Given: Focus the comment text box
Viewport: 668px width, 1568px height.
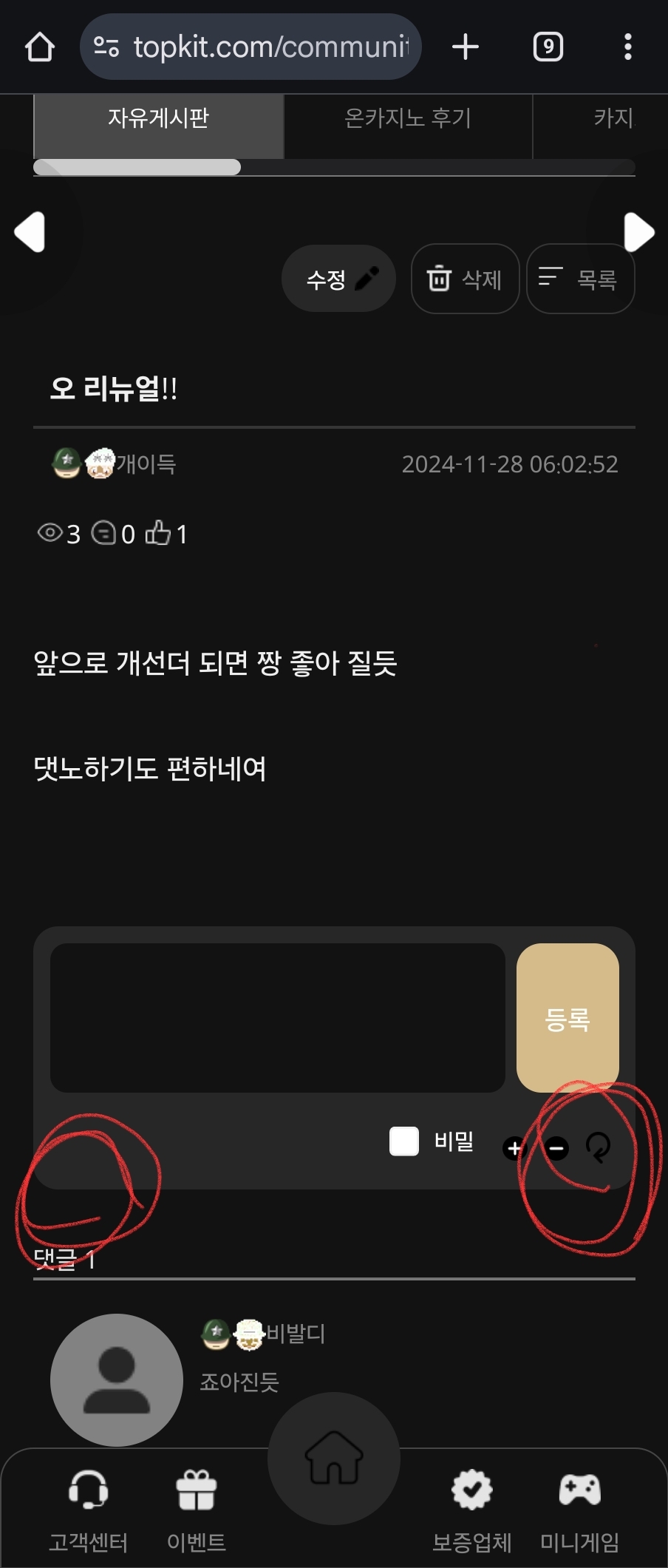Looking at the screenshot, I should tap(277, 1017).
